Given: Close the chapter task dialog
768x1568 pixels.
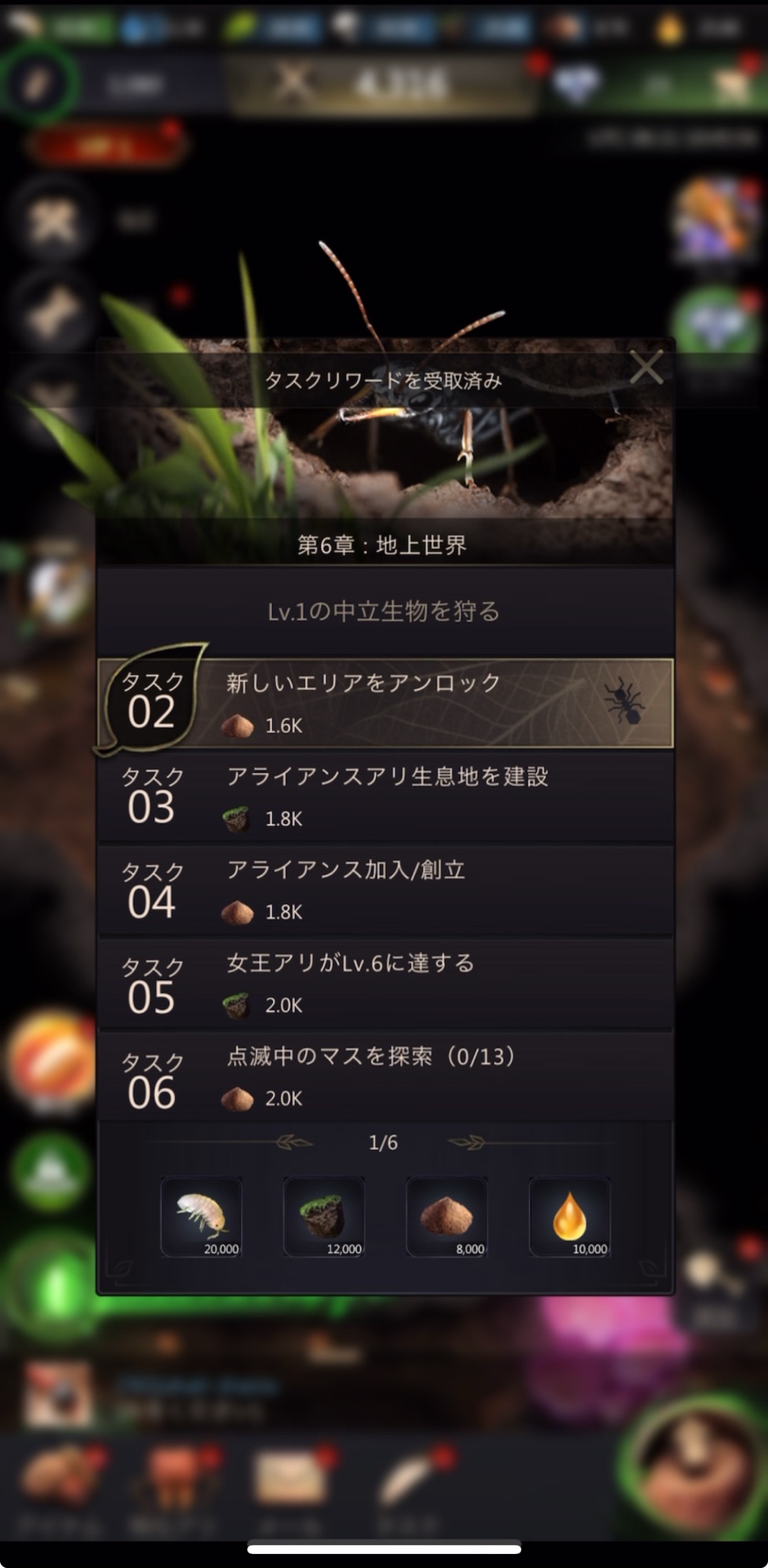Looking at the screenshot, I should click(646, 367).
